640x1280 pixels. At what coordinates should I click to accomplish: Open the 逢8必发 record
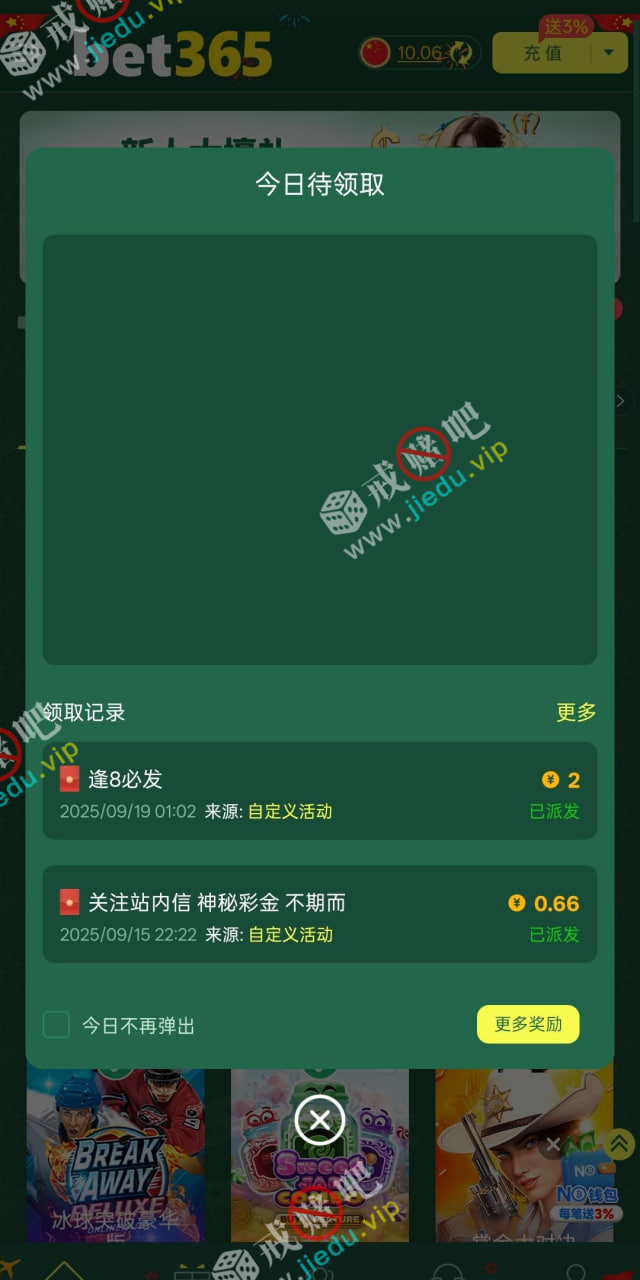click(x=320, y=791)
